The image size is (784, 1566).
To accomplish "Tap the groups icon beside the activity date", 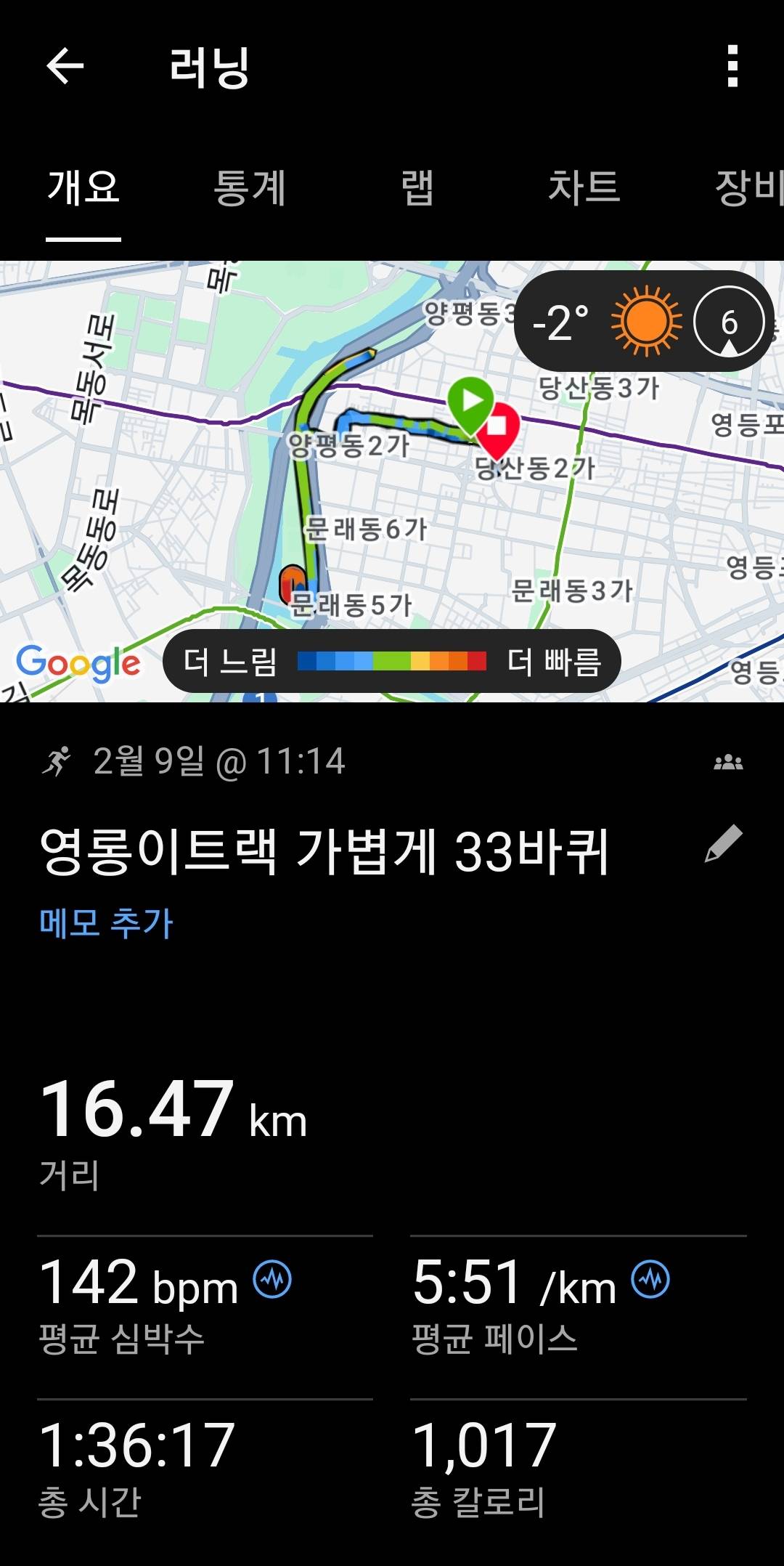I will click(x=728, y=763).
